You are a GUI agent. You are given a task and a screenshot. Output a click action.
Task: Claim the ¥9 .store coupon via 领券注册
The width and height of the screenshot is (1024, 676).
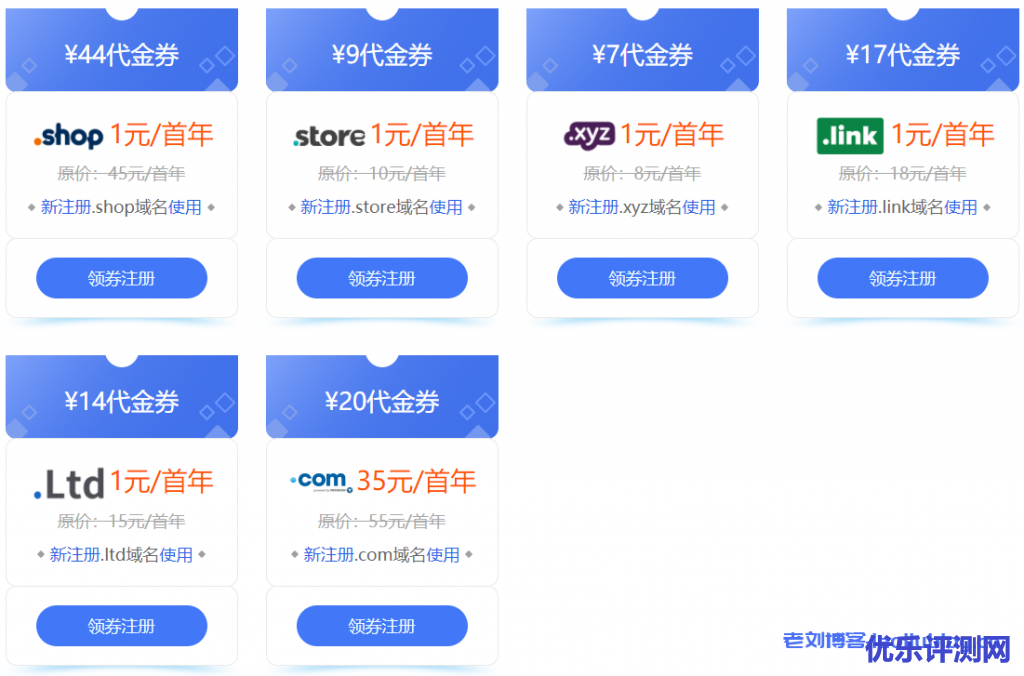[381, 278]
